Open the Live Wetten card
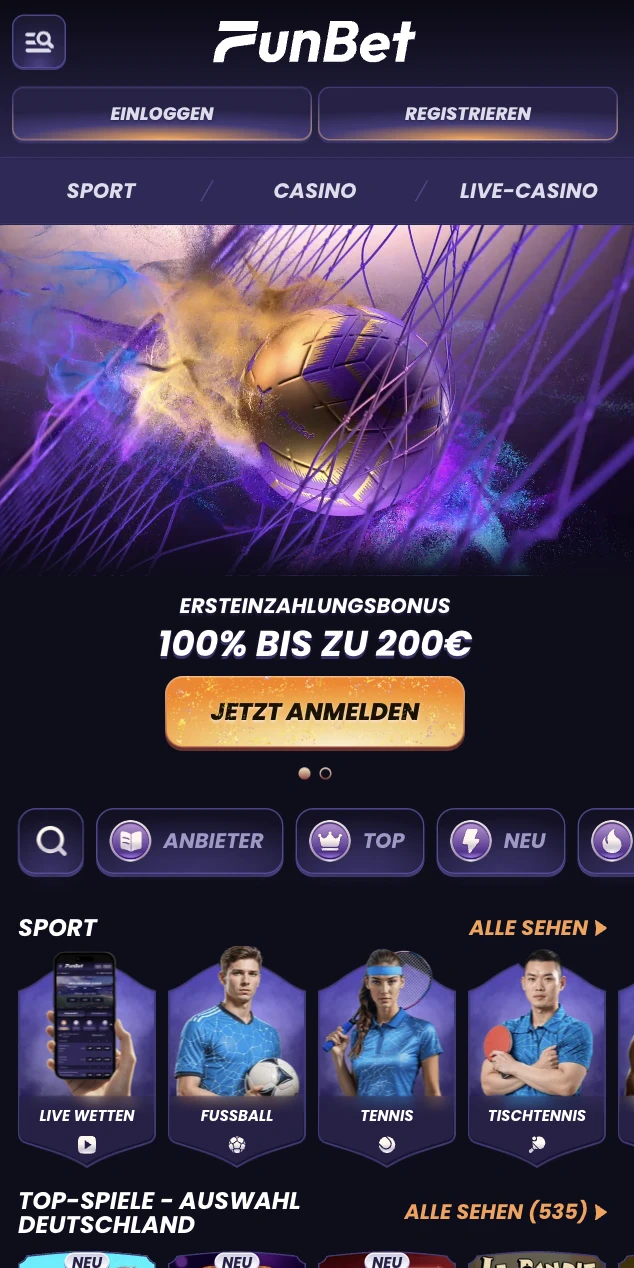Image resolution: width=634 pixels, height=1268 pixels. coord(87,1055)
